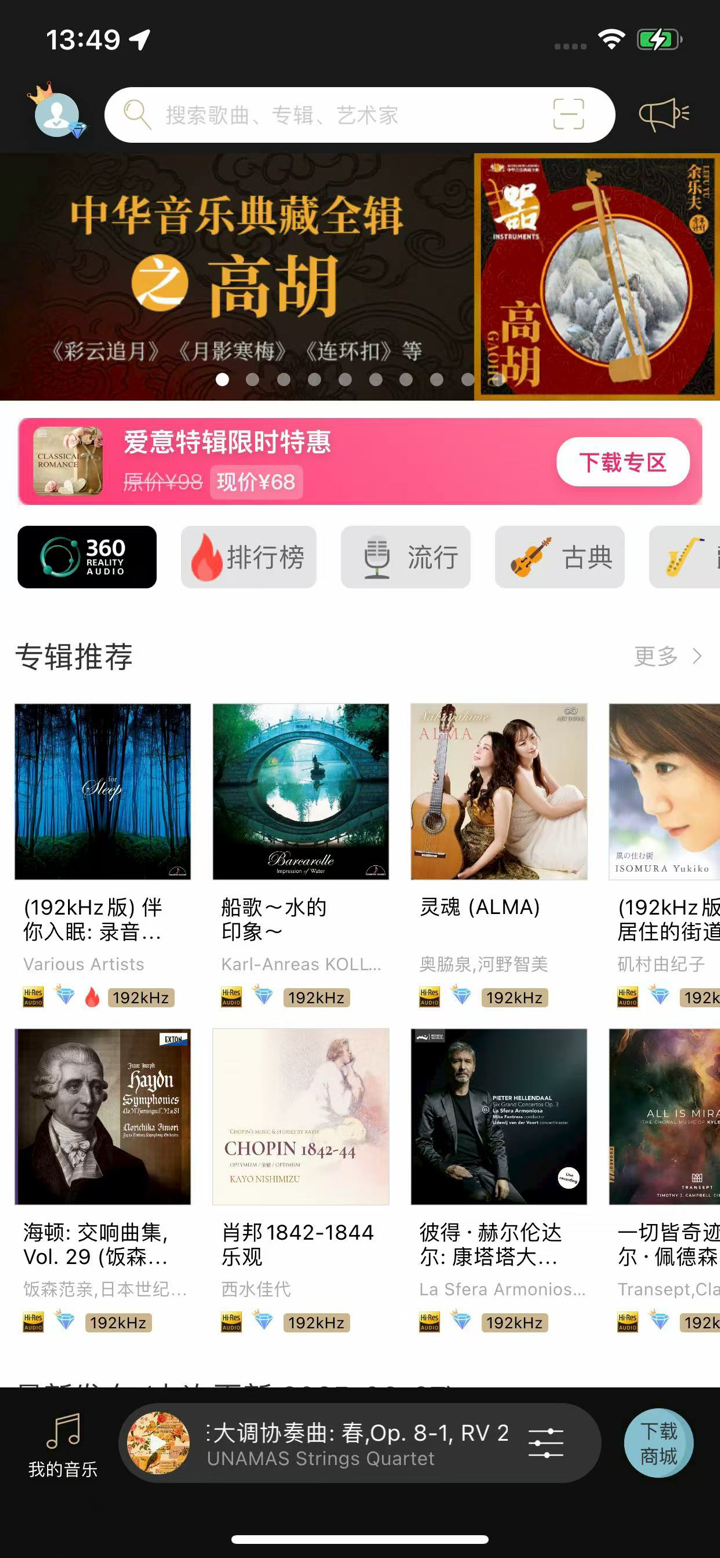Select the second carousel dot

click(253, 380)
